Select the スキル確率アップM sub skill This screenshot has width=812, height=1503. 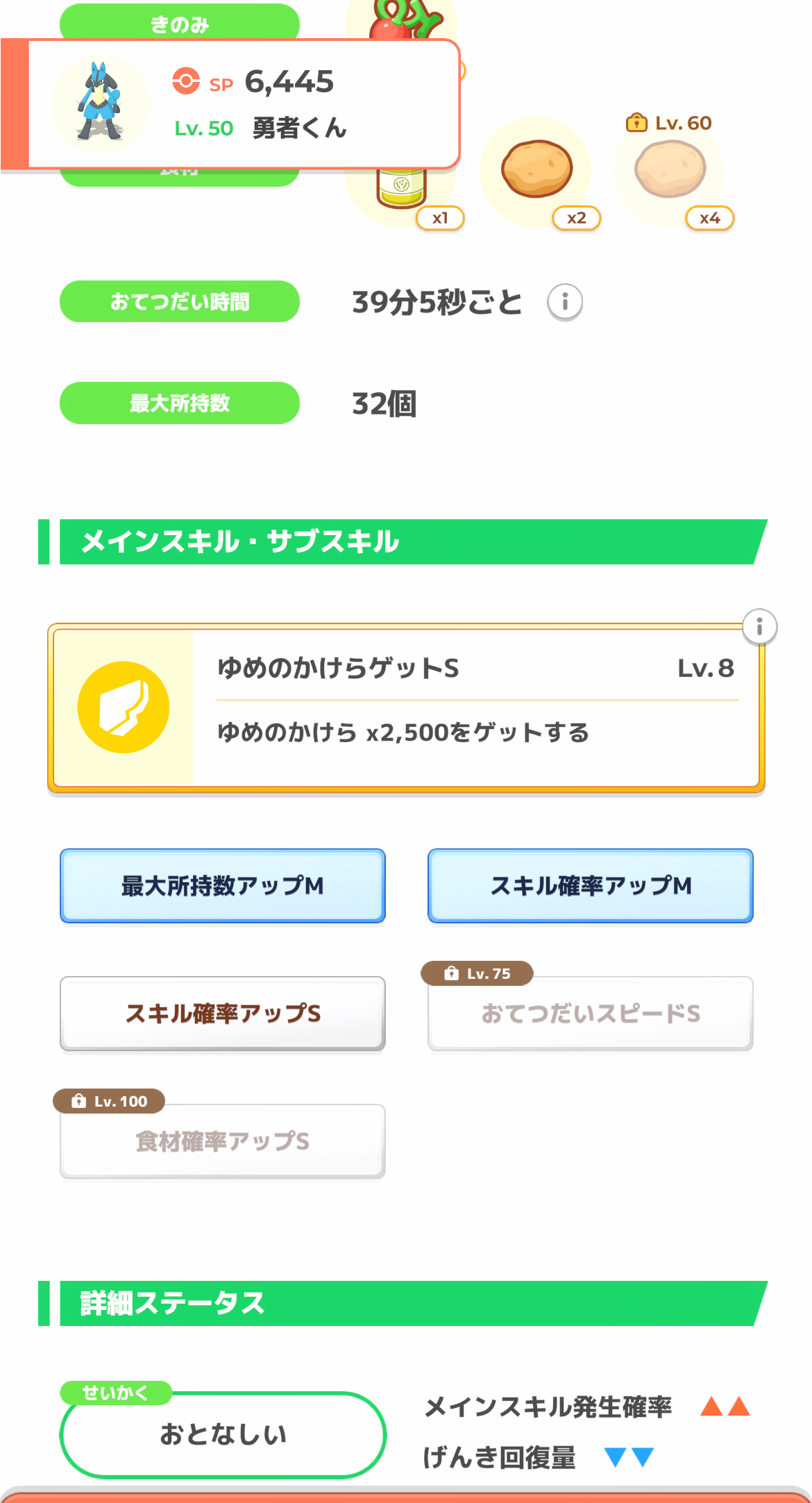tap(591, 886)
